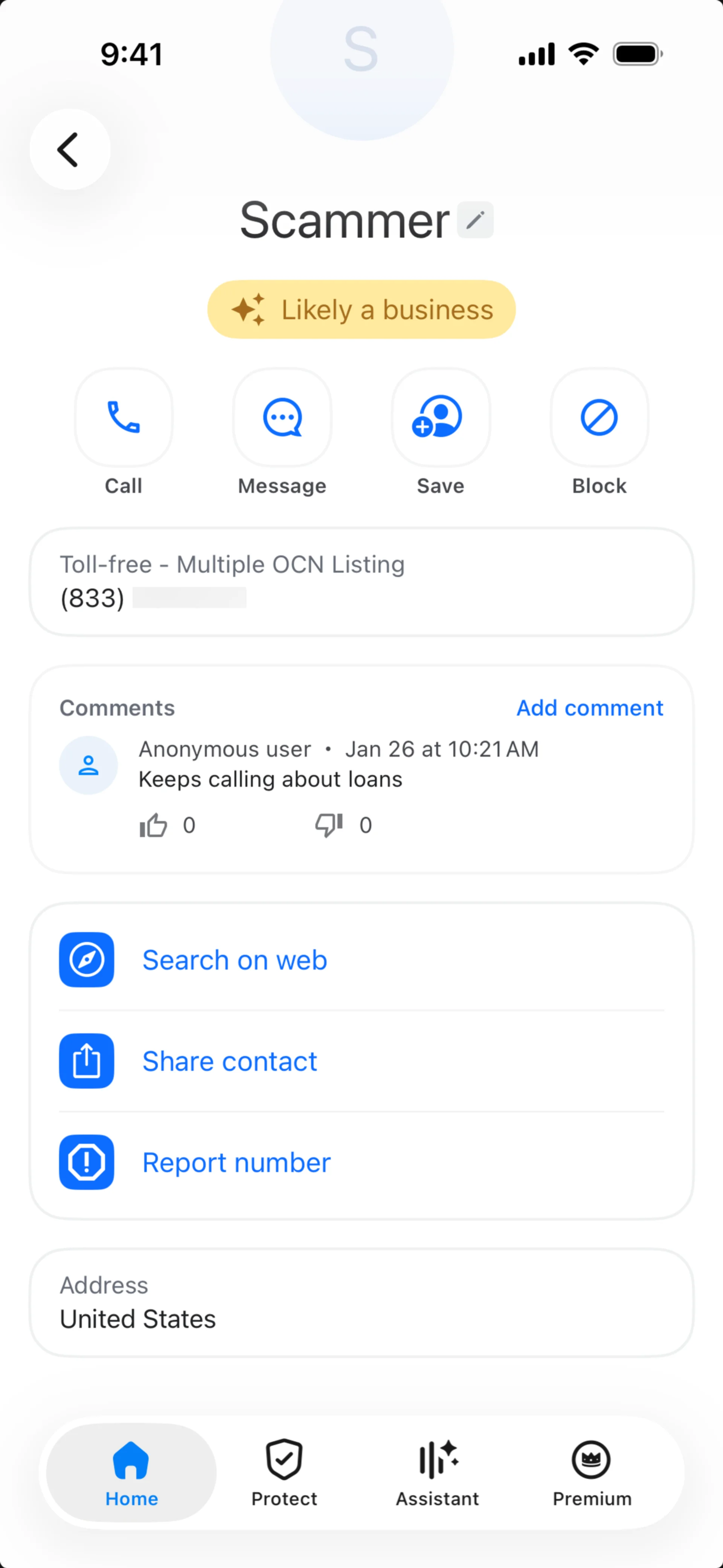Open the Protect tab
This screenshot has height=1568, width=723.
pos(284,1472)
